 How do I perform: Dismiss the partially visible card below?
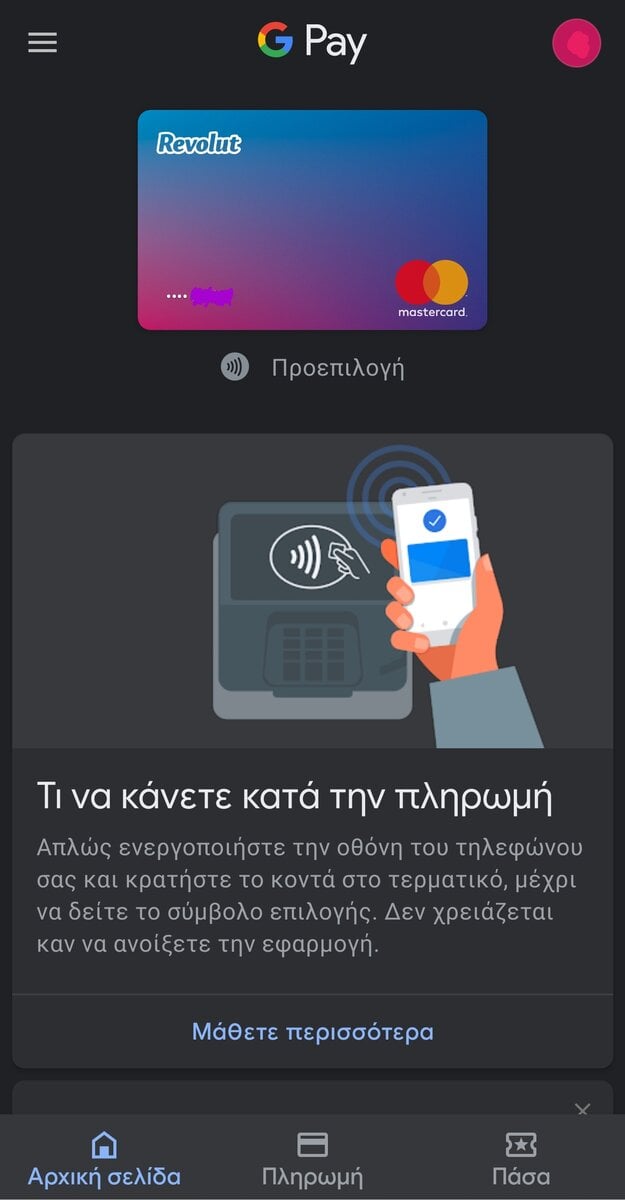click(583, 1109)
